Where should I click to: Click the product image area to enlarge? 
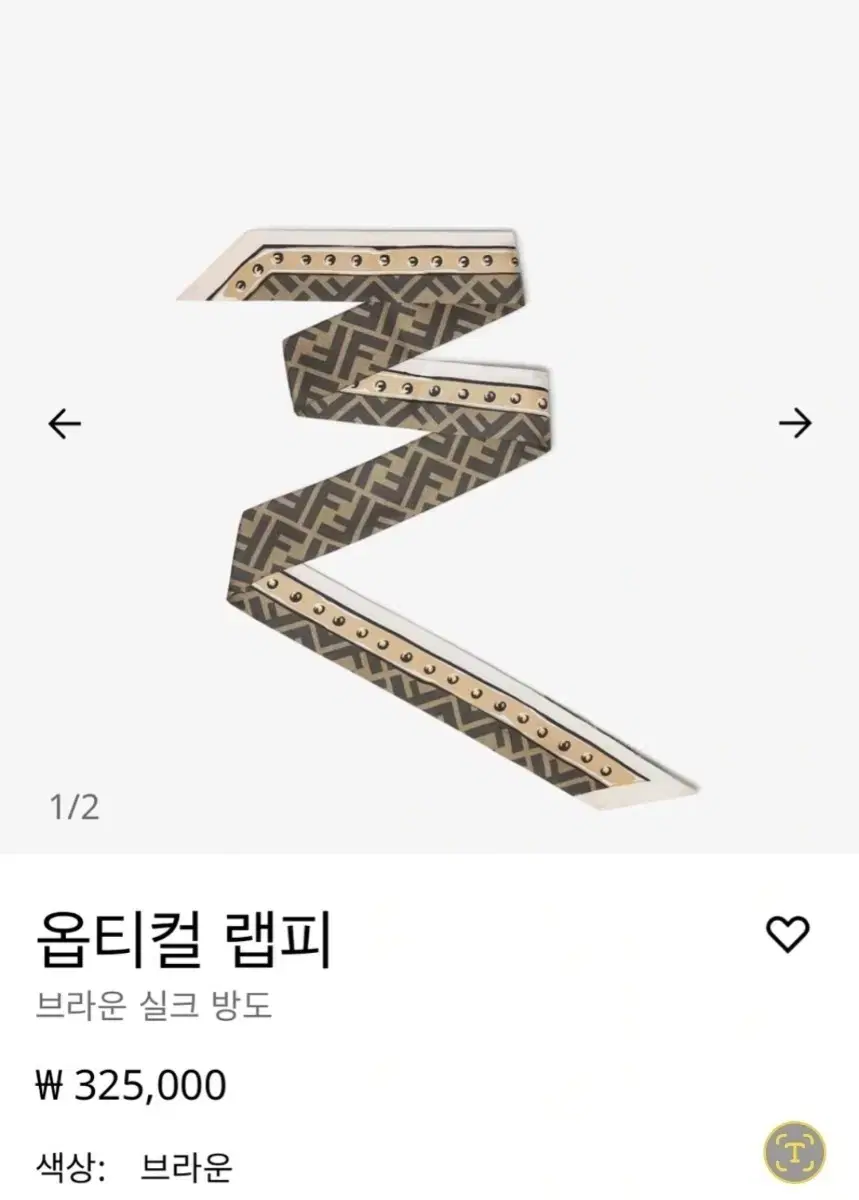(x=430, y=500)
